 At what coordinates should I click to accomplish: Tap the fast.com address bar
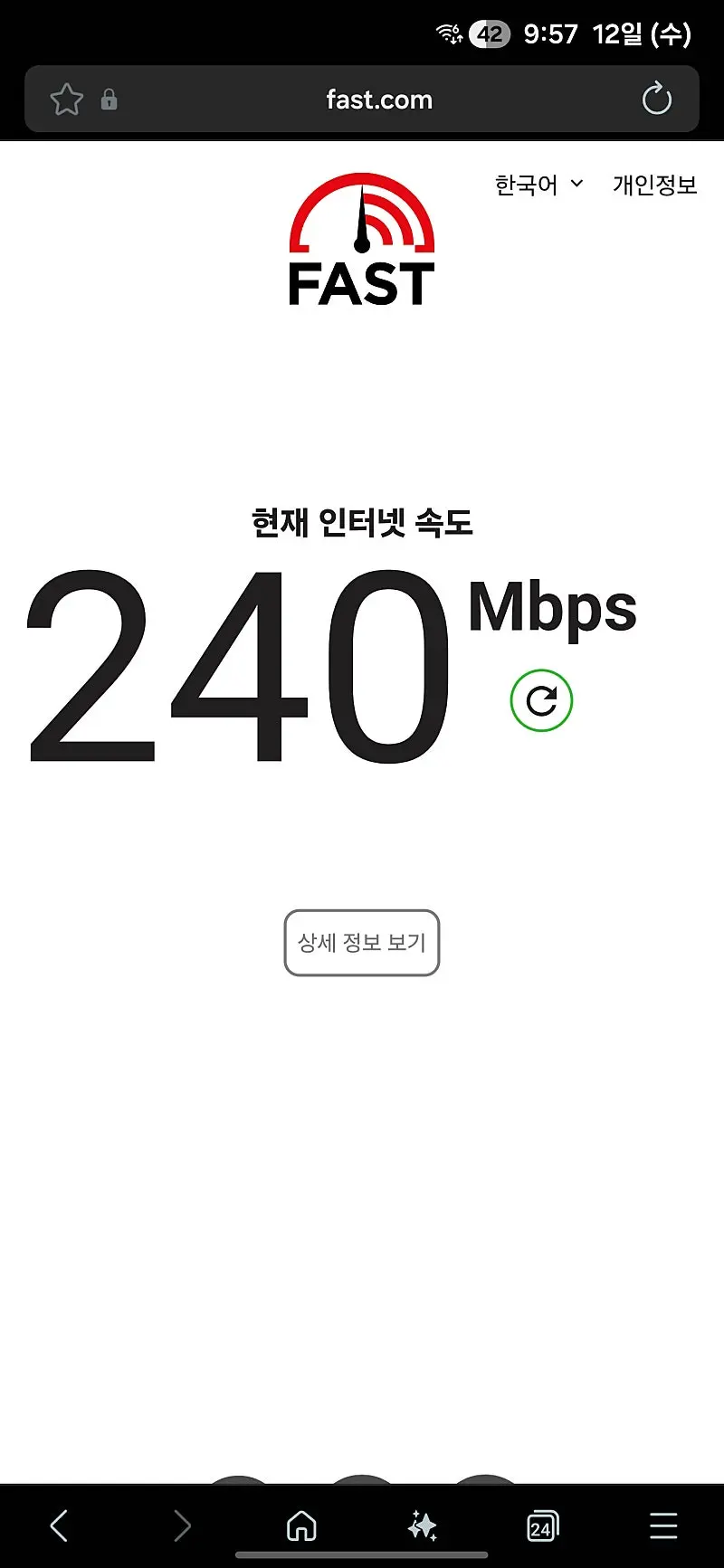click(x=378, y=100)
